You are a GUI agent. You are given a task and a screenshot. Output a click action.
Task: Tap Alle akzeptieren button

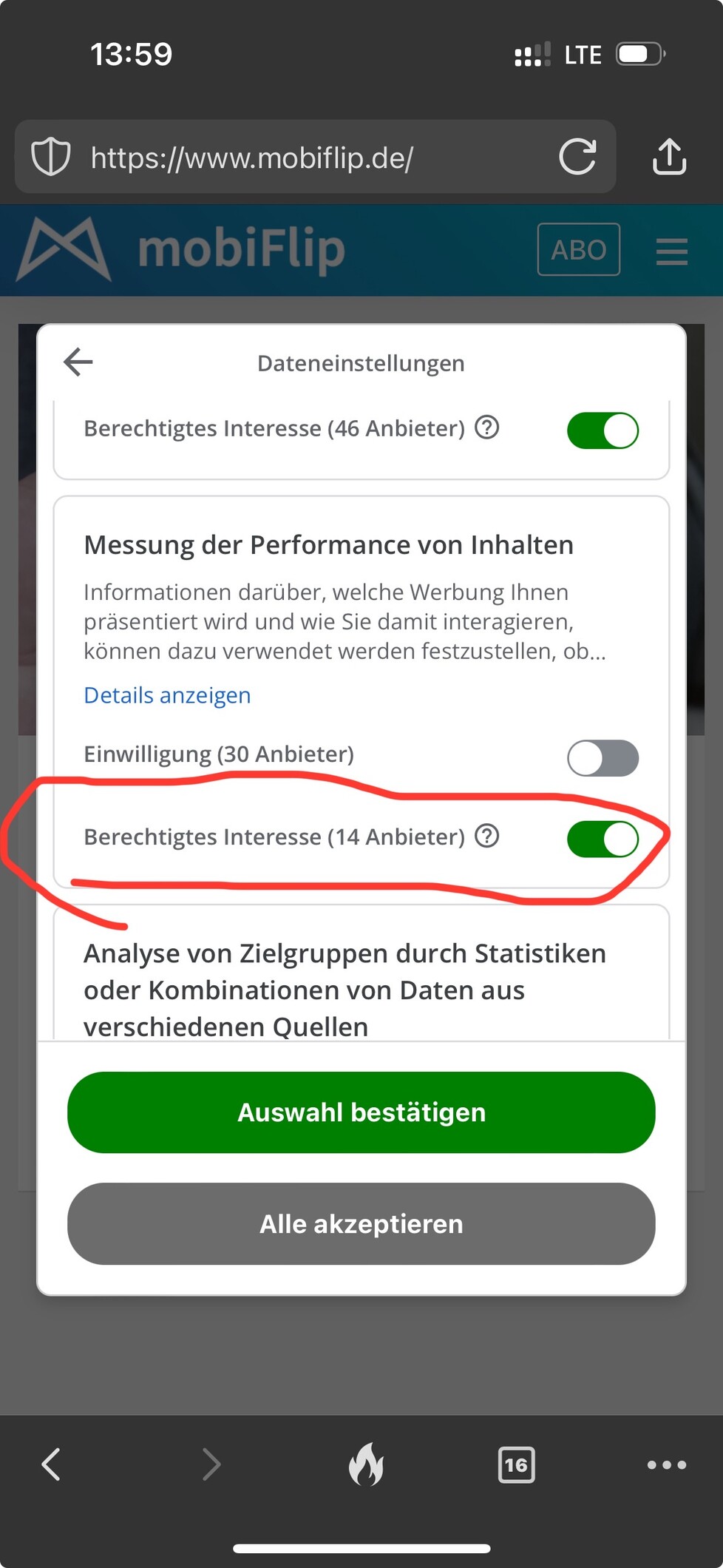tap(361, 1224)
